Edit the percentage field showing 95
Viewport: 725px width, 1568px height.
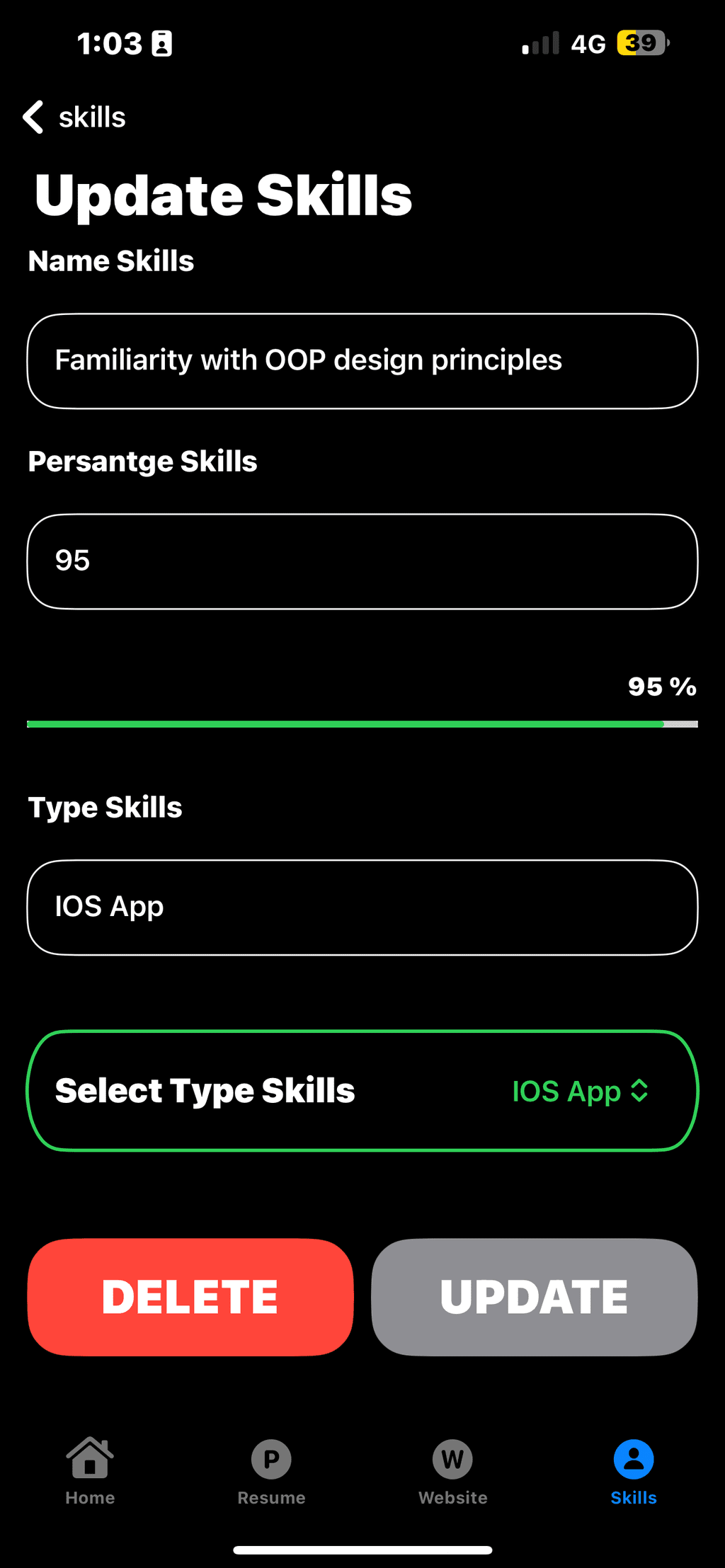(362, 561)
